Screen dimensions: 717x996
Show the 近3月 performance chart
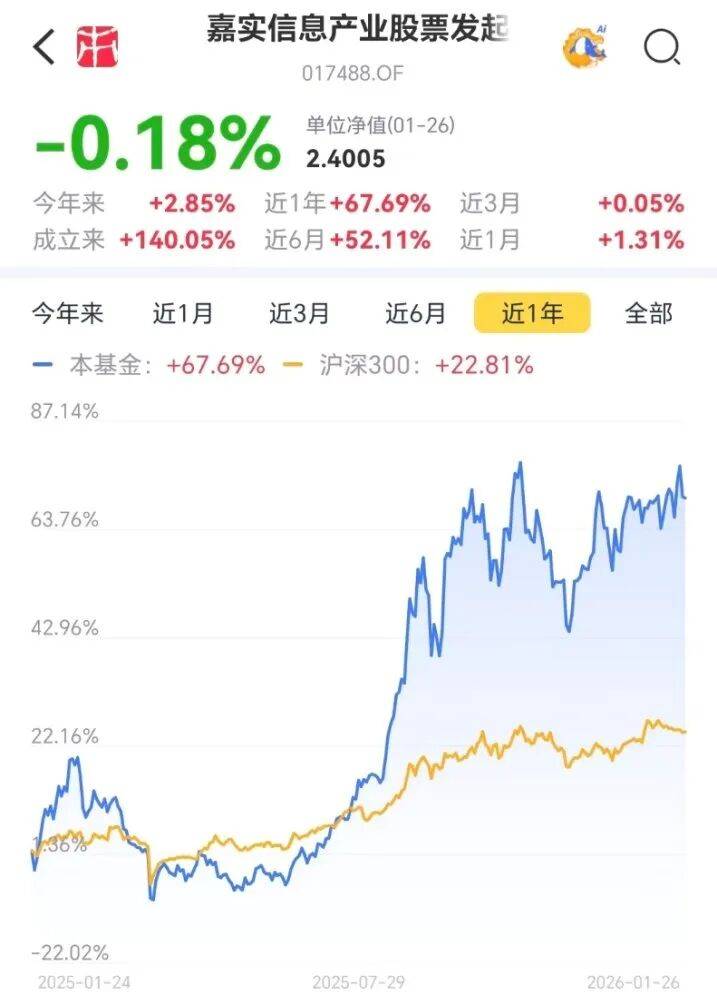click(x=299, y=313)
